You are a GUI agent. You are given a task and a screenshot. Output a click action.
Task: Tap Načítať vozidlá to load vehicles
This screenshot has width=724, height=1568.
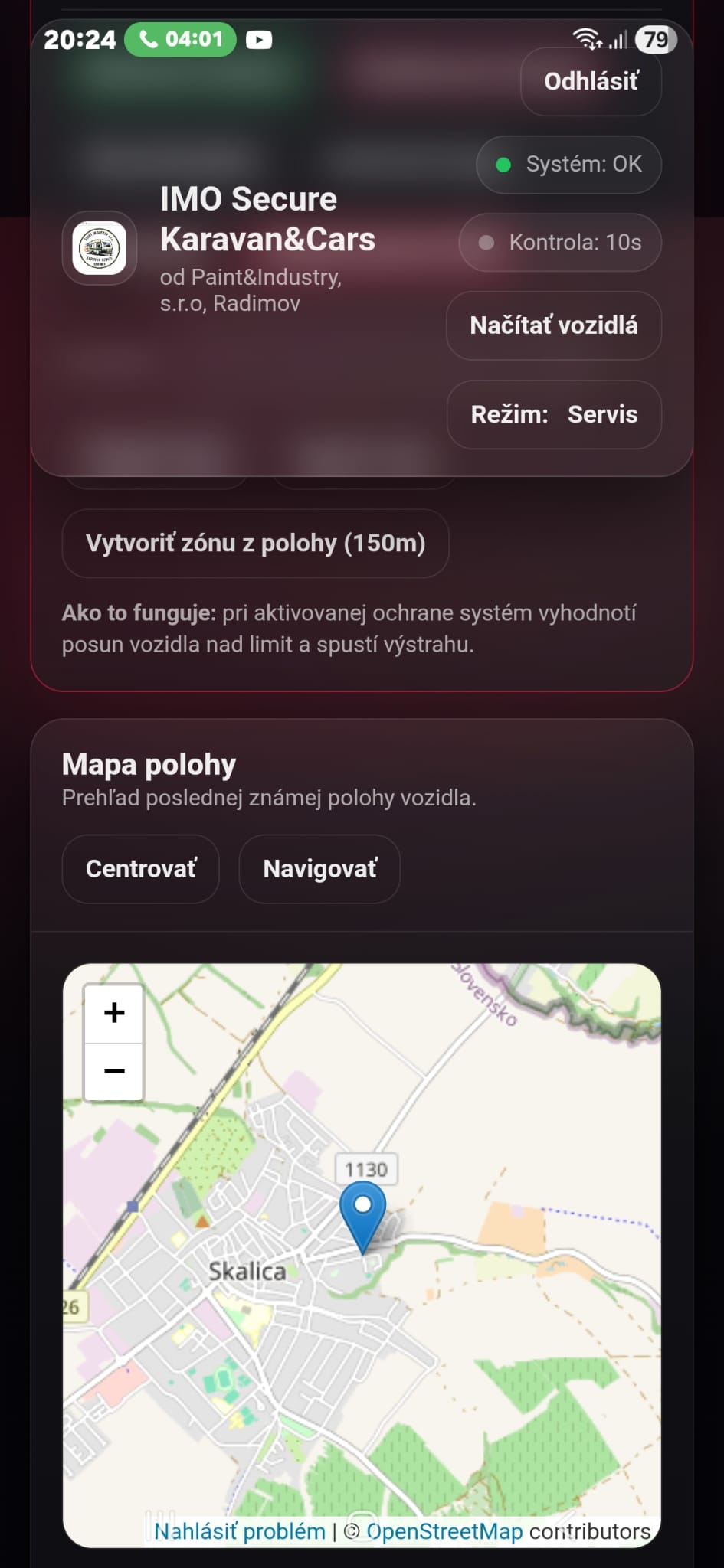[553, 325]
